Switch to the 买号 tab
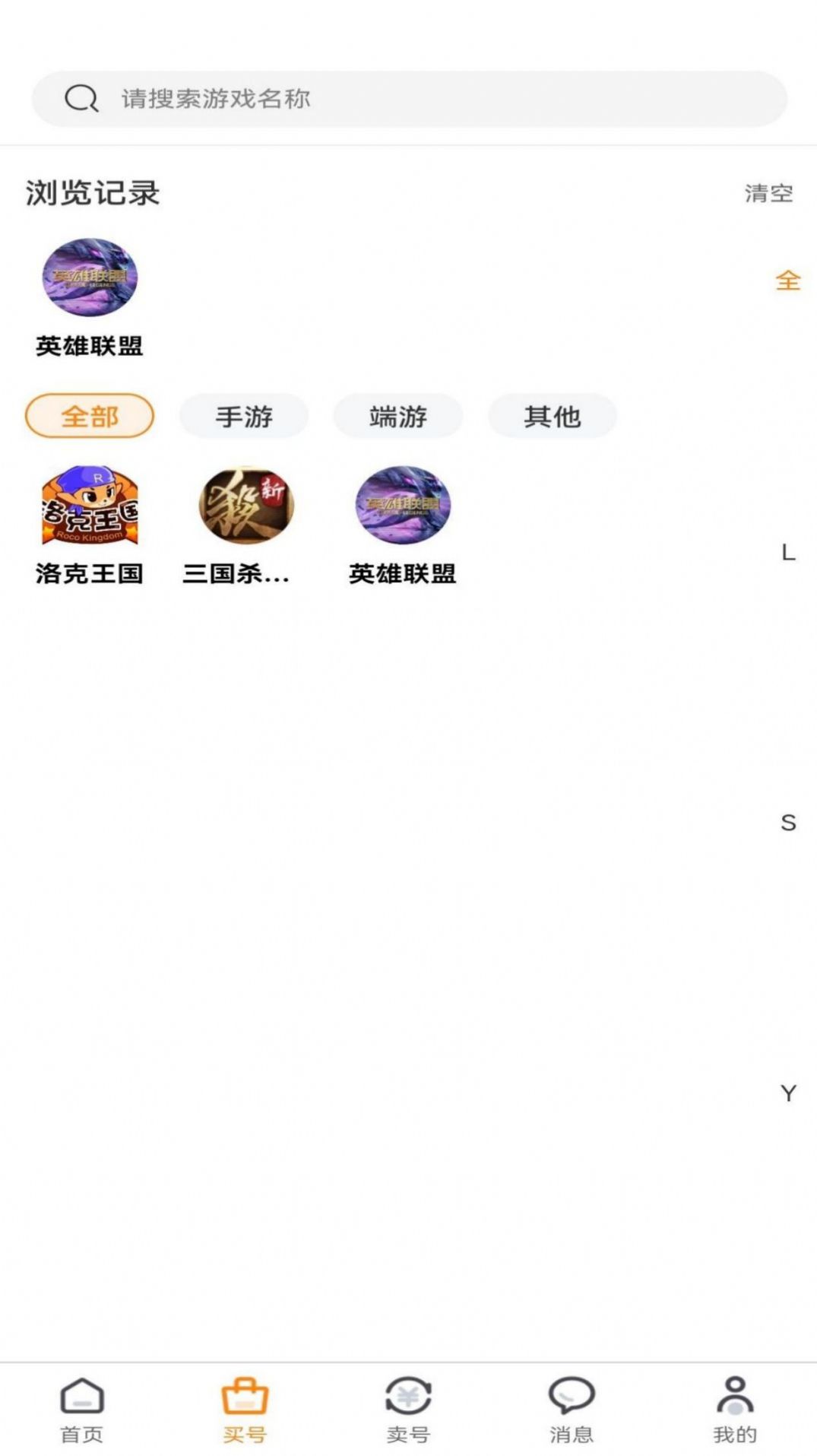 pyautogui.click(x=245, y=1410)
